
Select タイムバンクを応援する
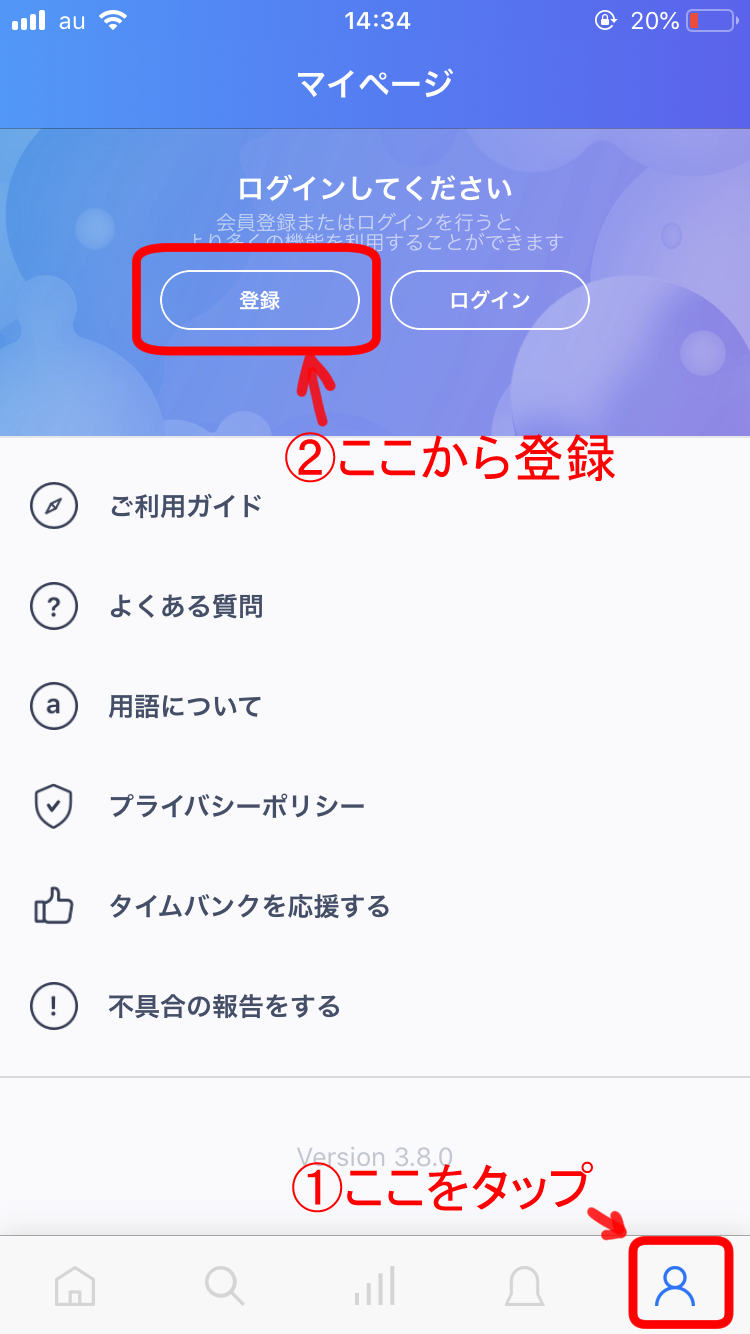375,906
